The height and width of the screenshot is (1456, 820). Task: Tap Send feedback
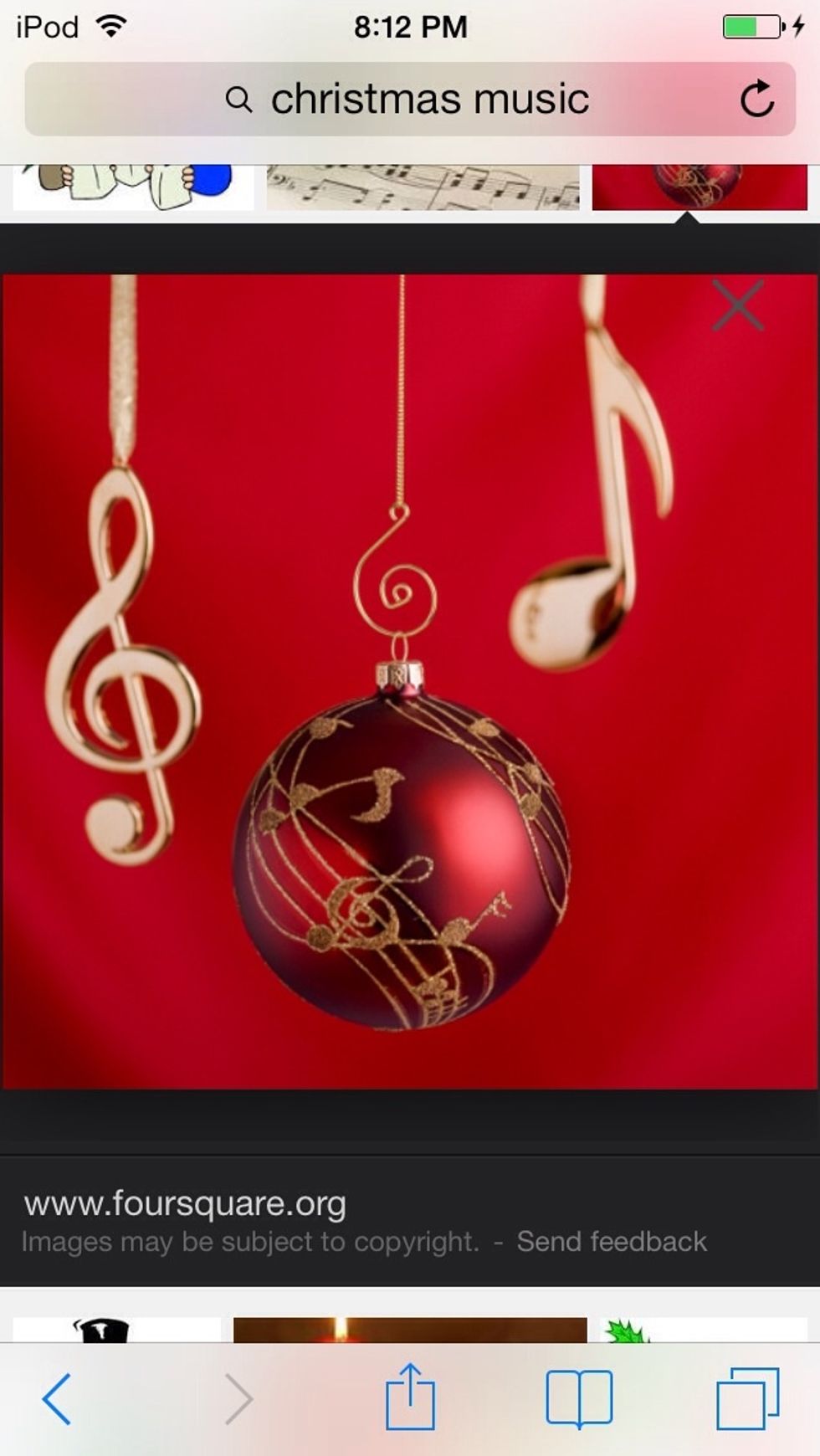pos(612,1242)
